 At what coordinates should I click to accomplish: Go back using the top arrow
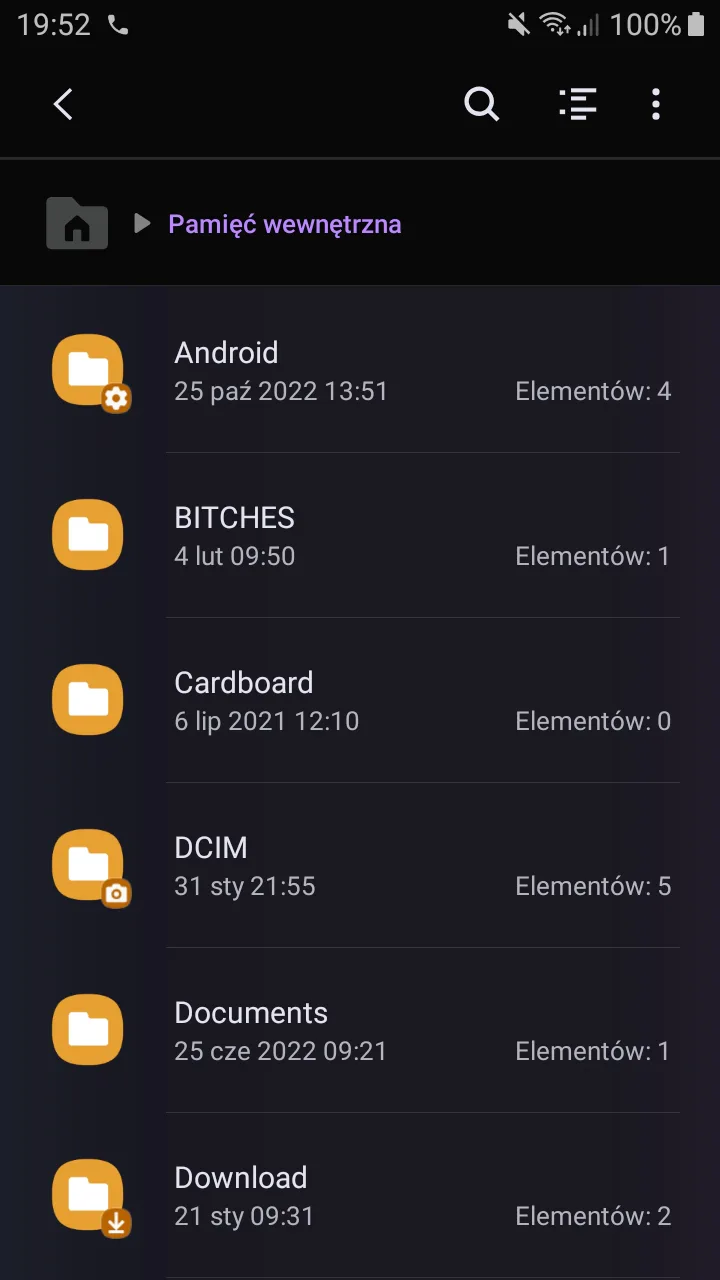pos(63,104)
